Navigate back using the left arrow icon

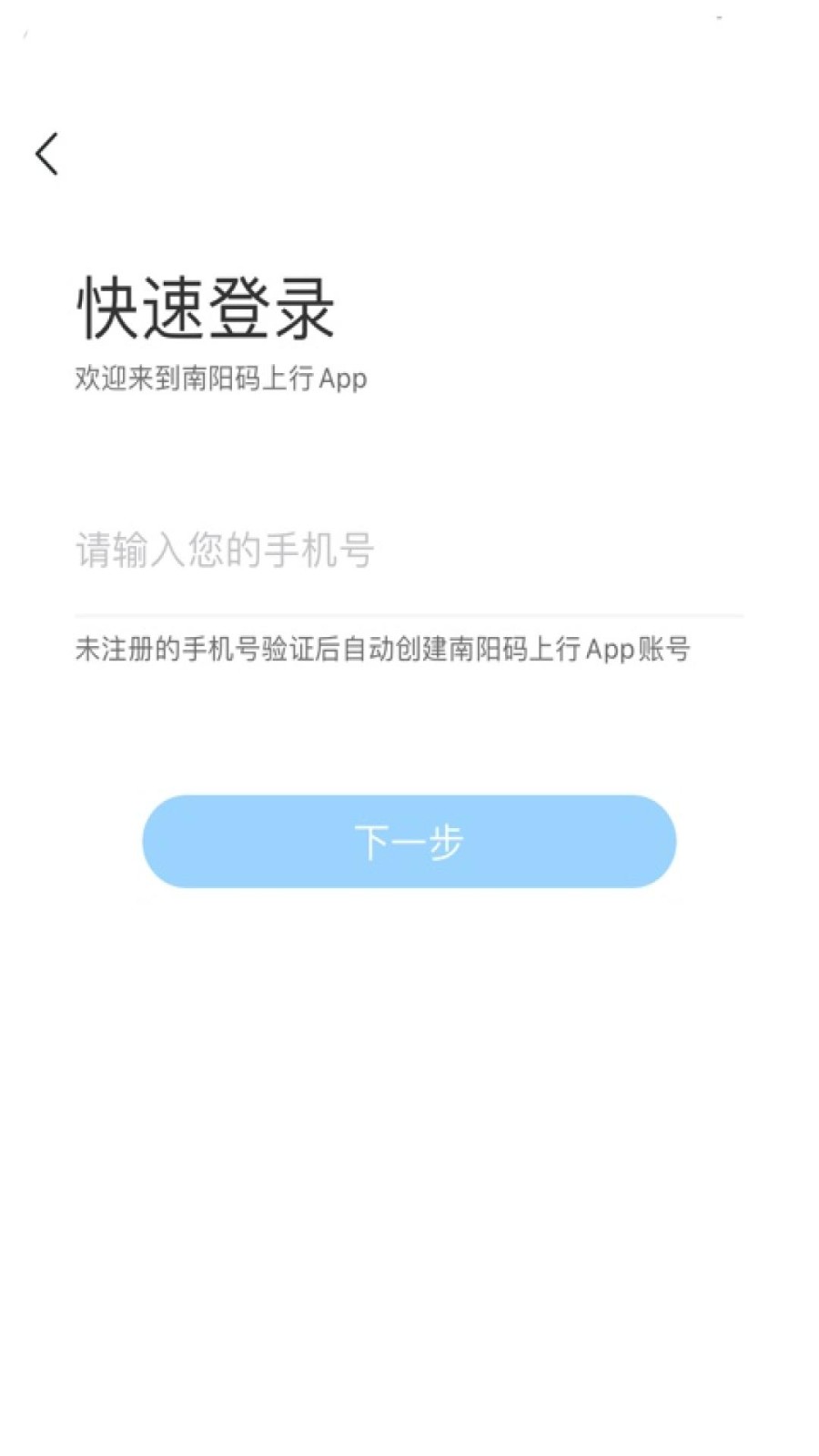point(45,151)
